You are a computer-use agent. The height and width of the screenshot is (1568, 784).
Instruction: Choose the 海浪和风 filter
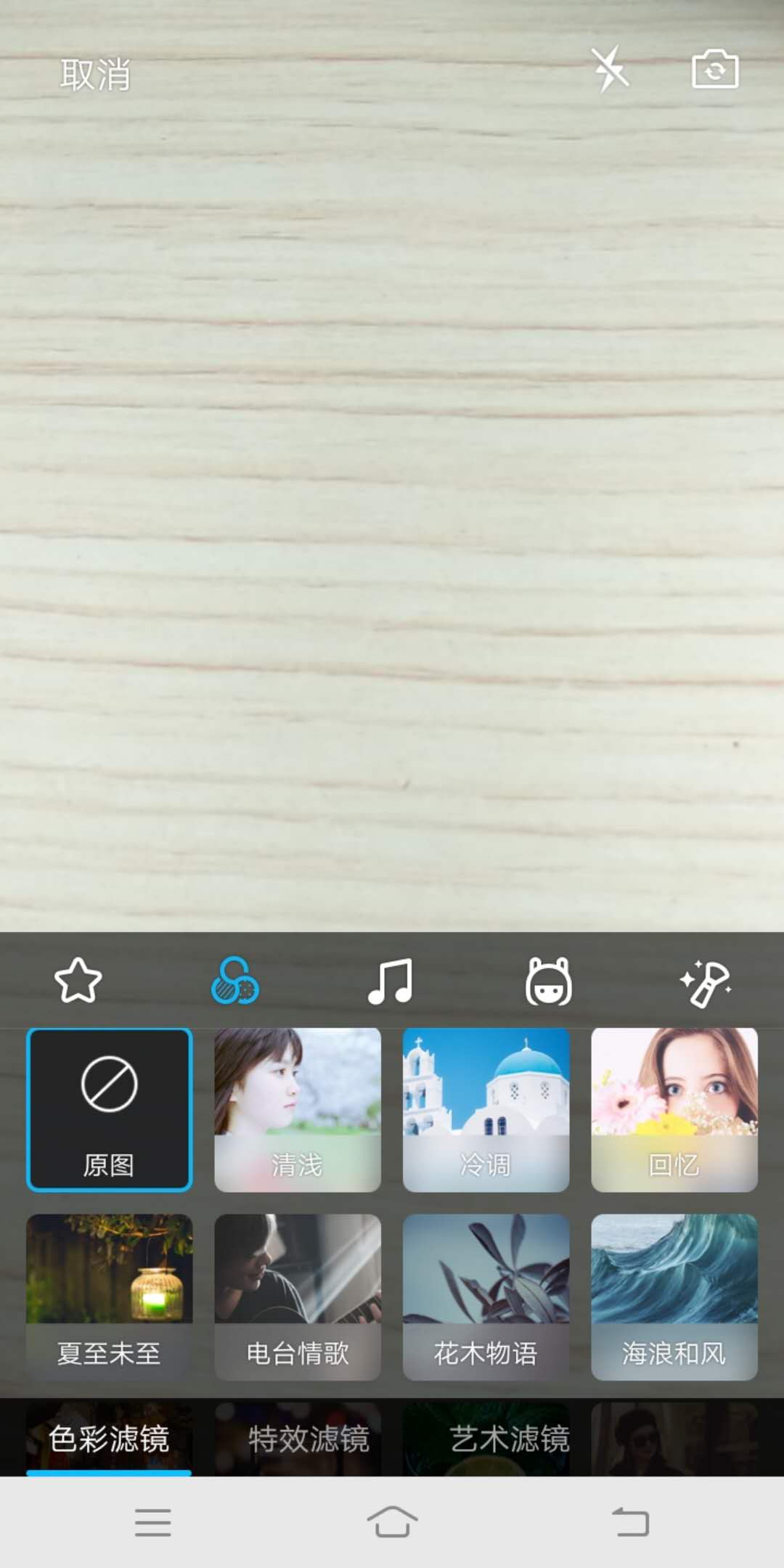point(674,1297)
